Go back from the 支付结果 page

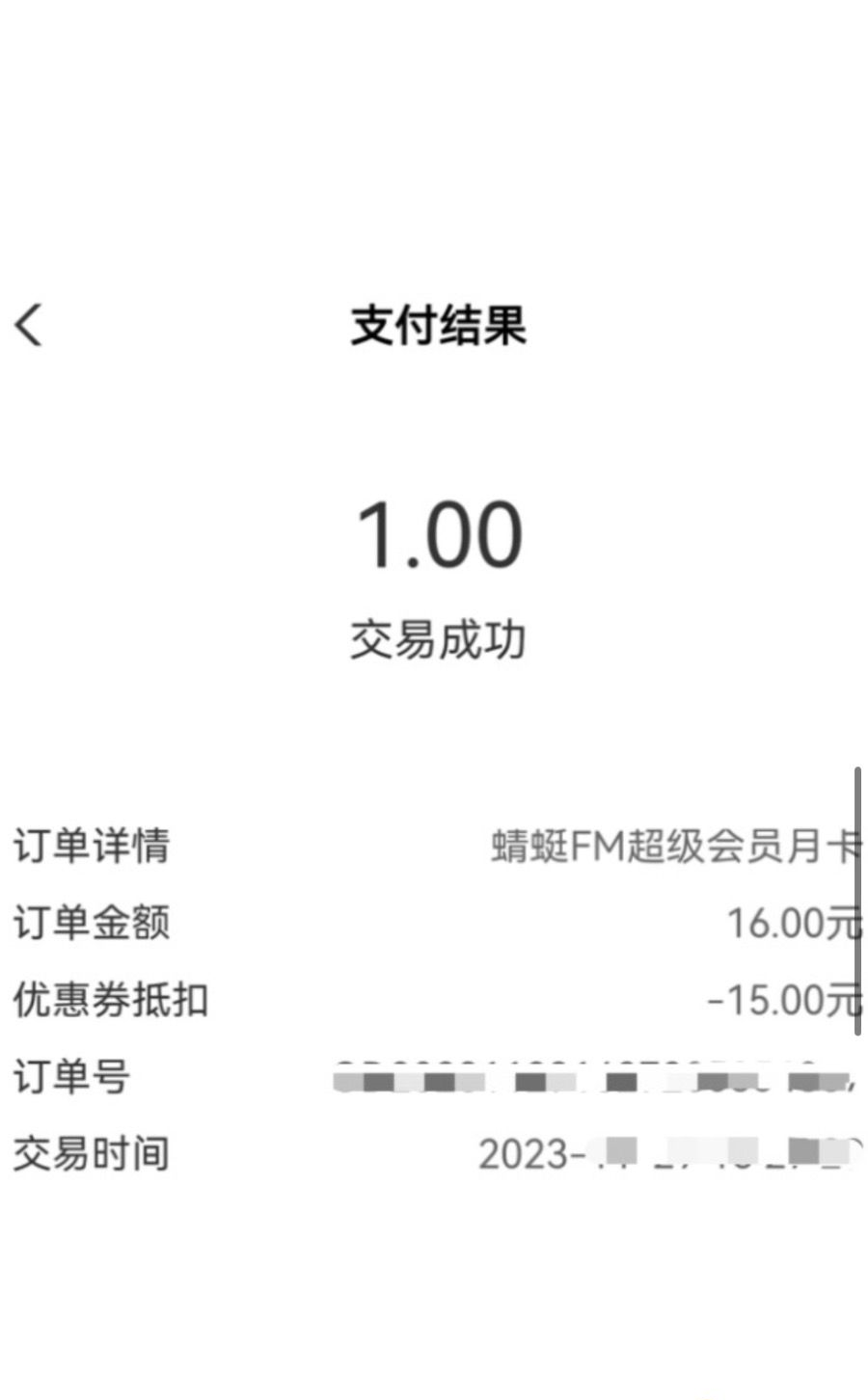coord(29,324)
